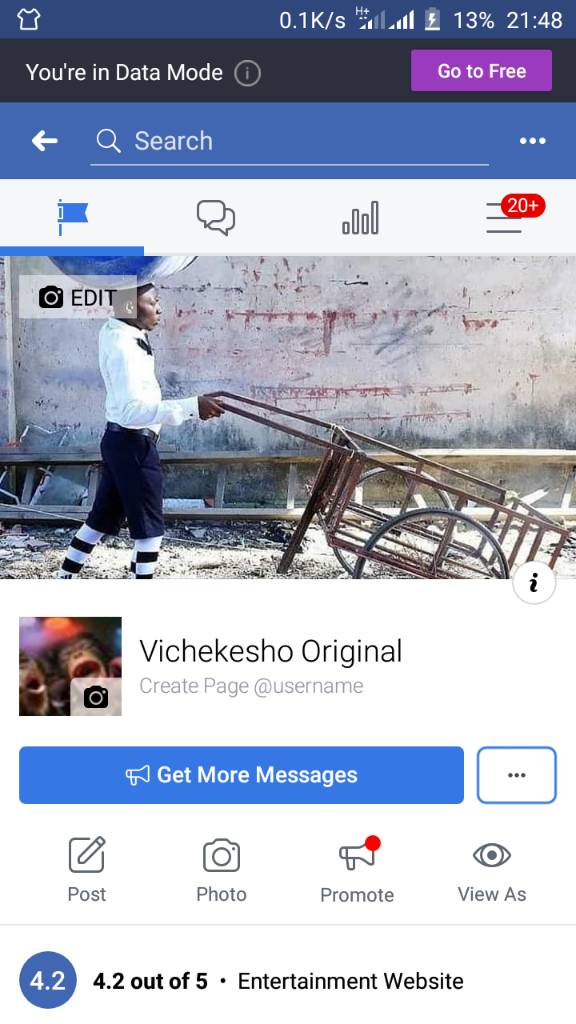Switch to the insights bar-chart tab
576x1024 pixels.
point(360,217)
